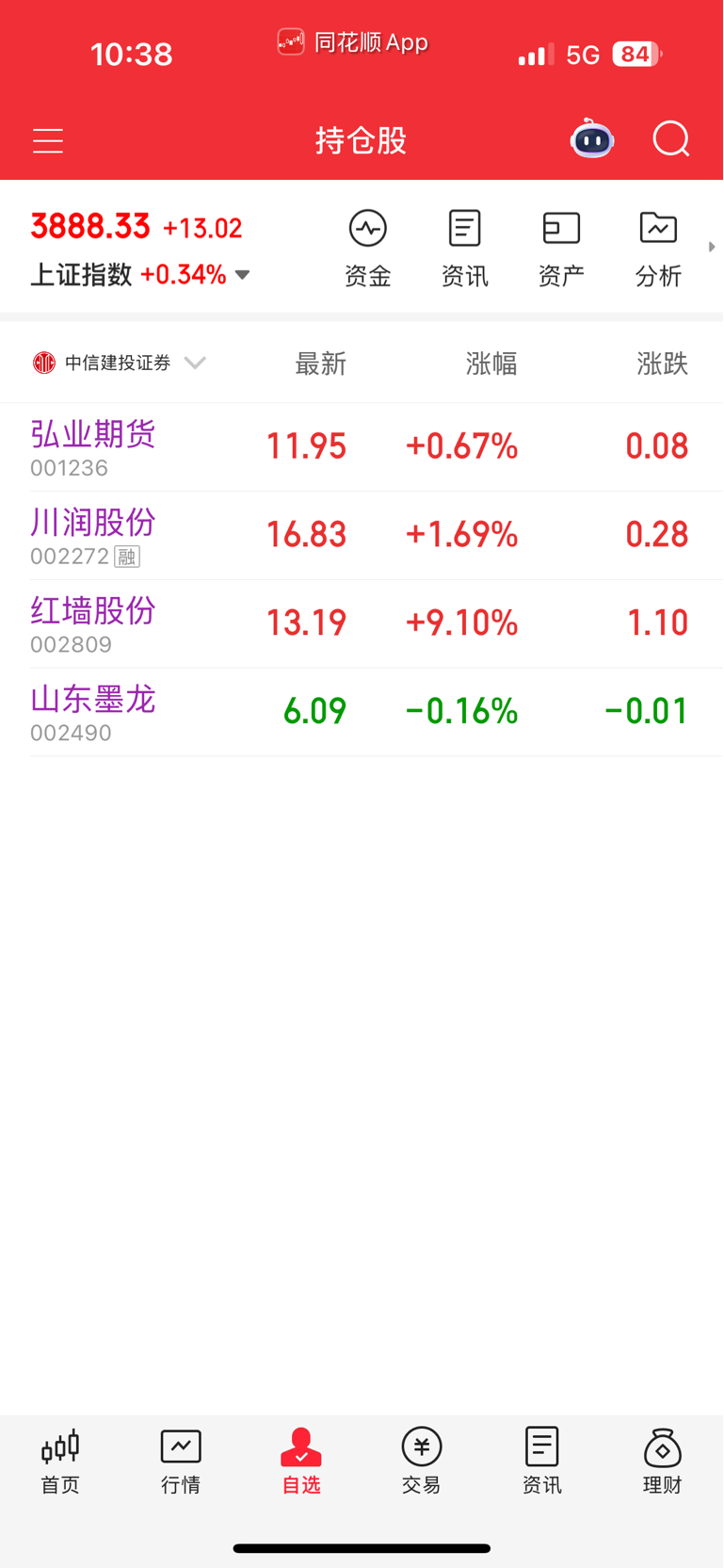Open the 山东墨龙 stock row
The width and height of the screenshot is (724, 1568).
click(362, 713)
